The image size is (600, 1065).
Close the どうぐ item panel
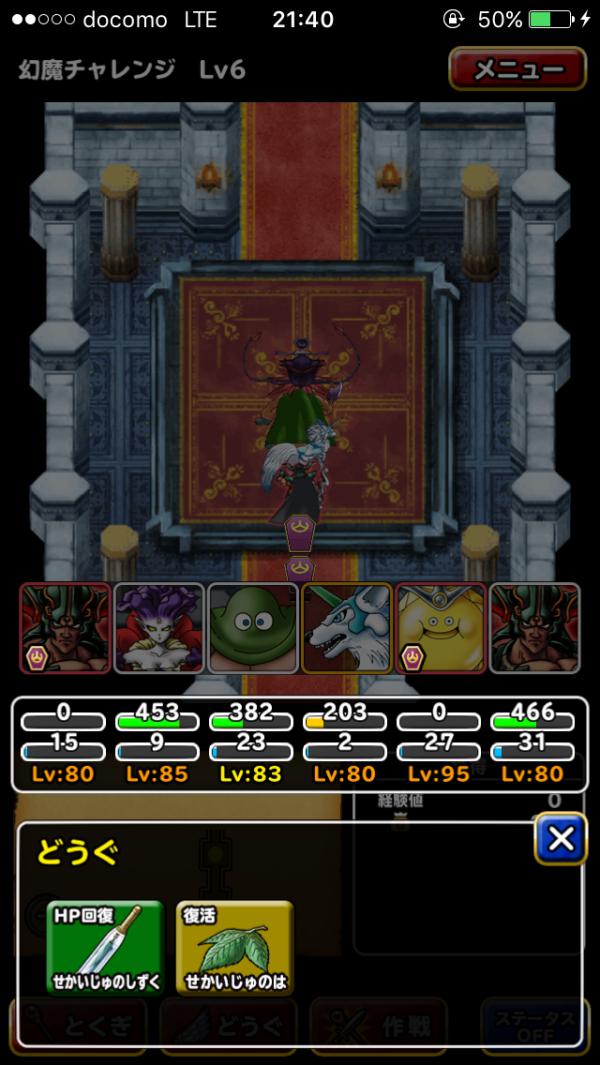click(x=560, y=838)
